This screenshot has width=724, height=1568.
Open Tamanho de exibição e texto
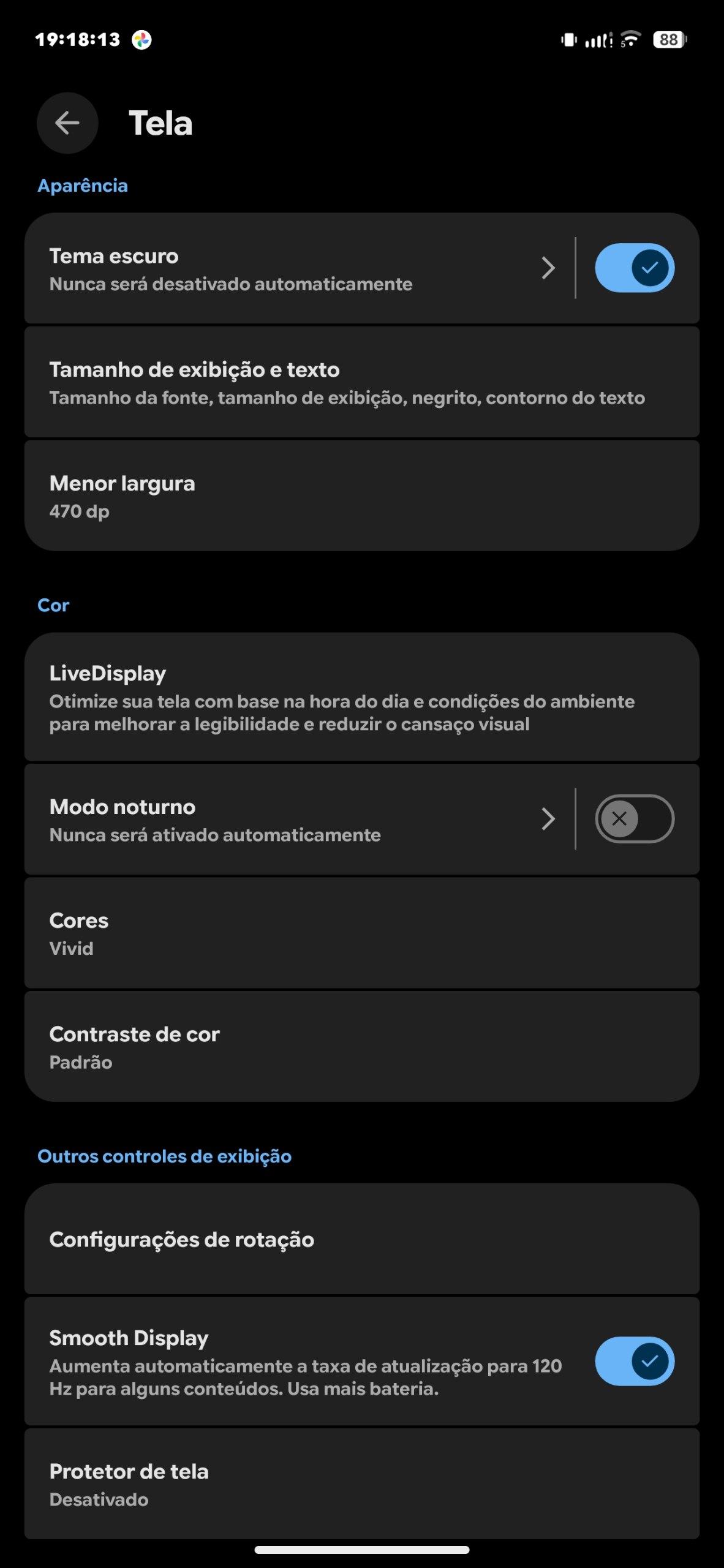pyautogui.click(x=361, y=383)
